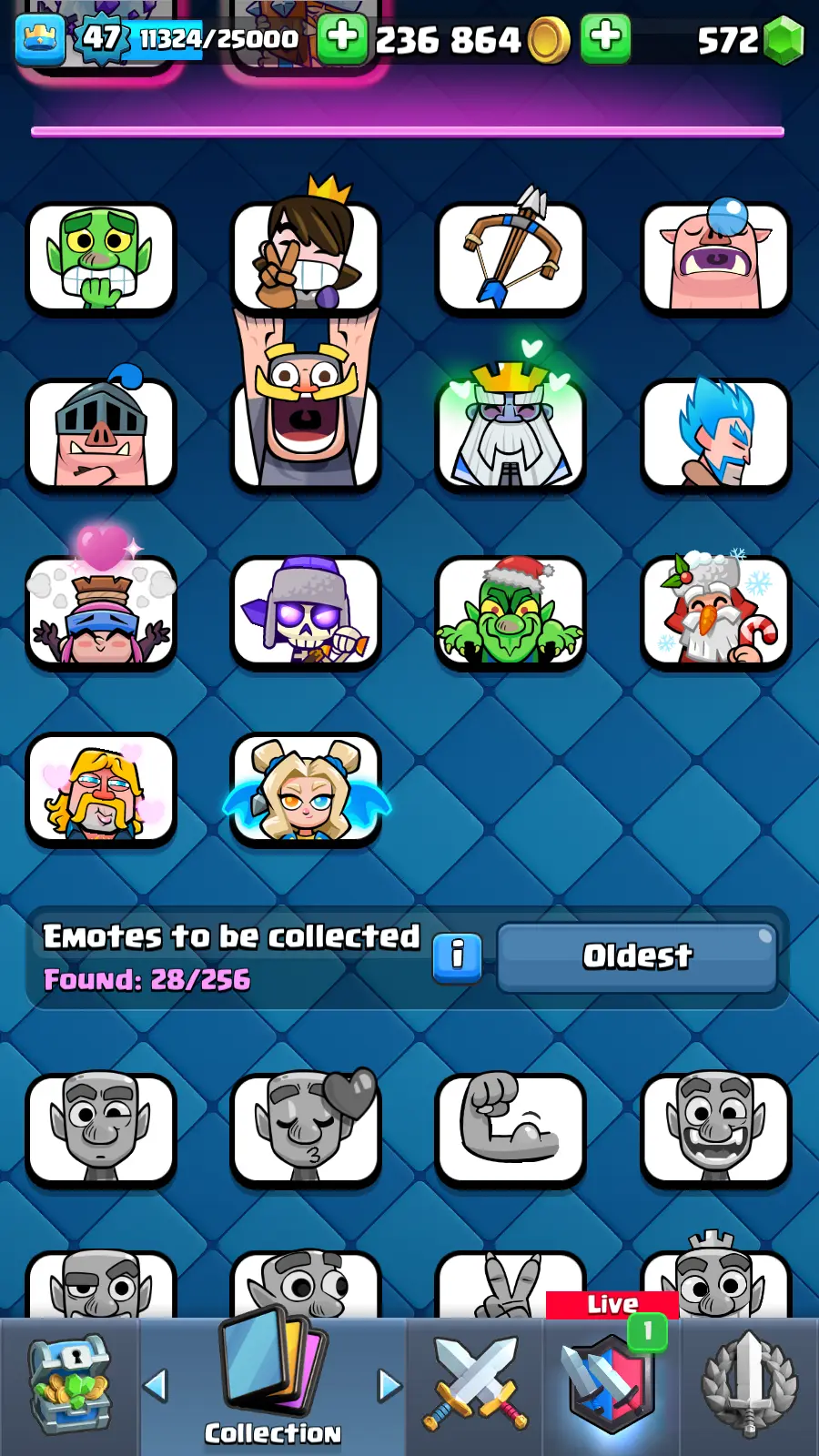This screenshot has width=819, height=1456.
Task: Open the events sword laurel tab
Action: point(749,1385)
